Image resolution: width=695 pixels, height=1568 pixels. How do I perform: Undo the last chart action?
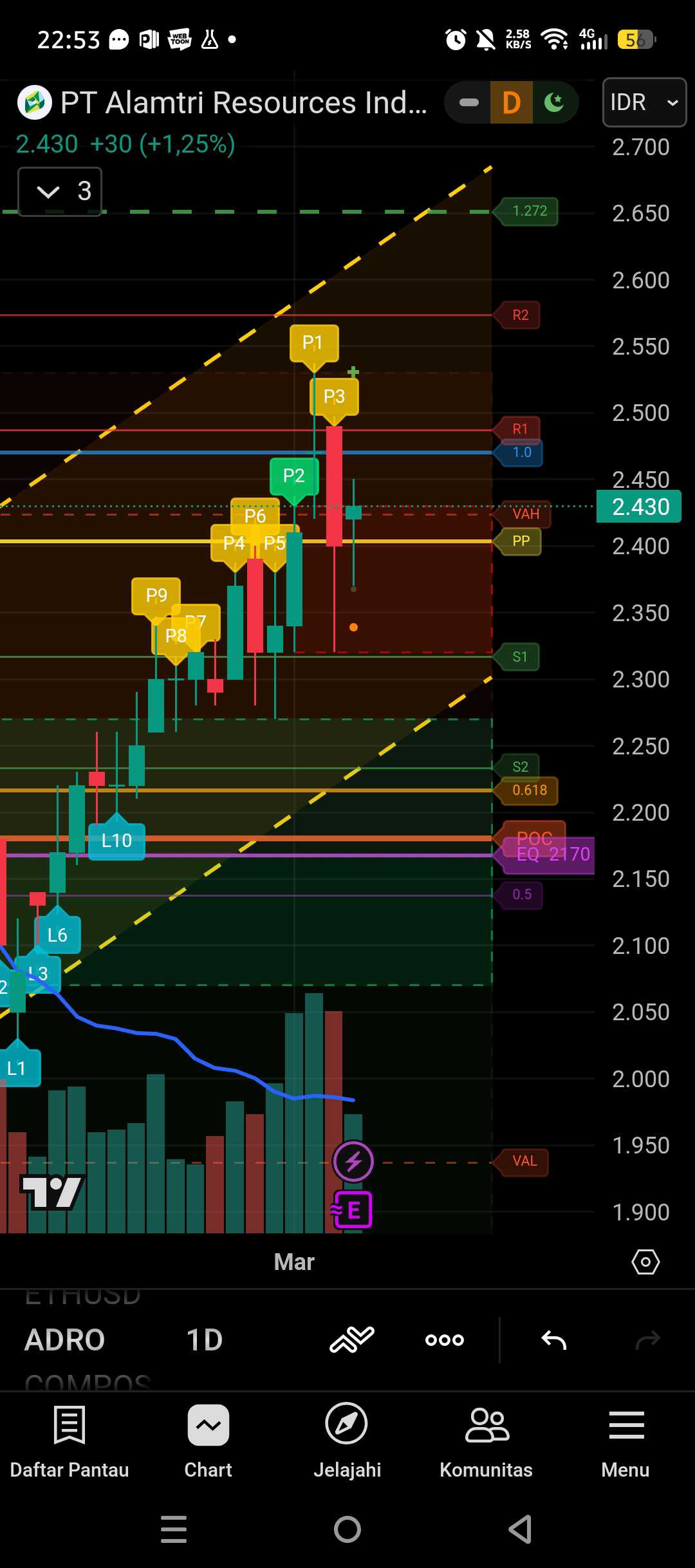(553, 1340)
